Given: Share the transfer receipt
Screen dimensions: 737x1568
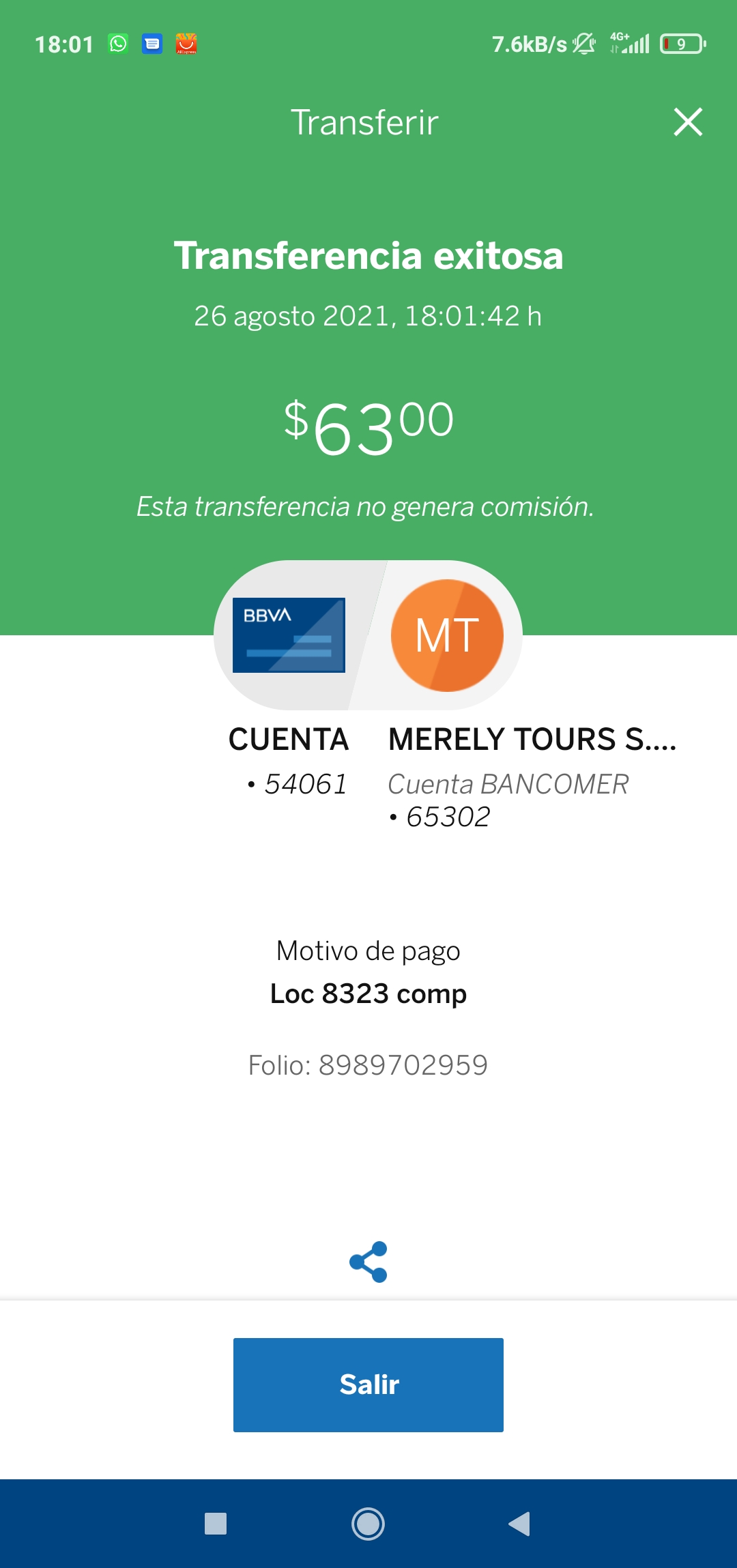Looking at the screenshot, I should [x=369, y=1262].
